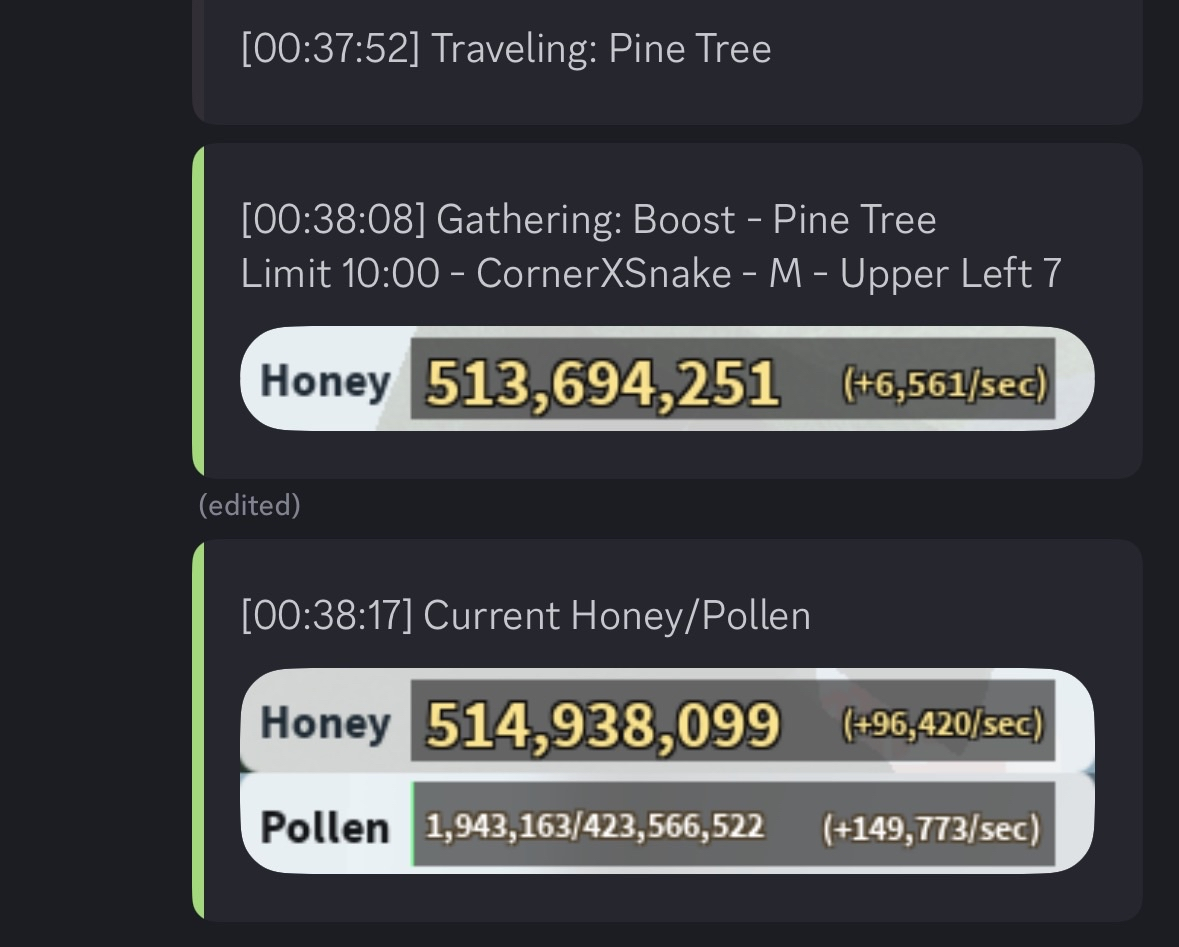Image resolution: width=1179 pixels, height=947 pixels.
Task: Open the Current Honey/Pollen image attachment
Action: pos(667,771)
